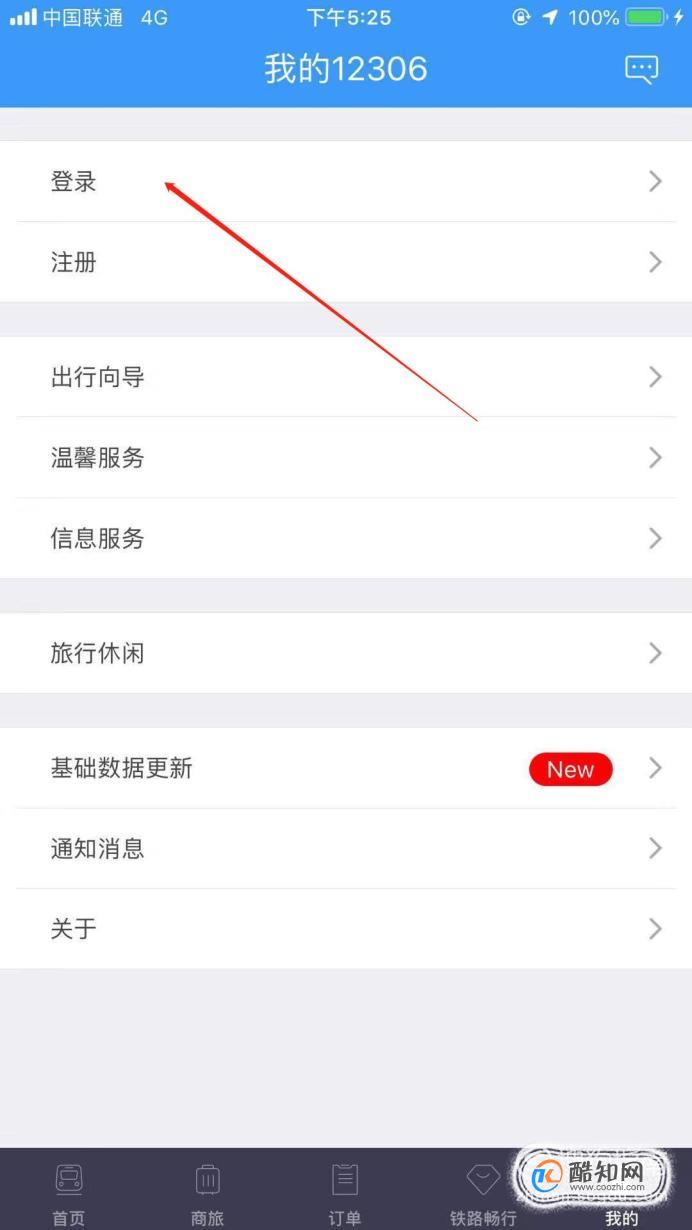Switch to the 铁路畅行 tab
This screenshot has width=692, height=1230.
[x=483, y=1191]
